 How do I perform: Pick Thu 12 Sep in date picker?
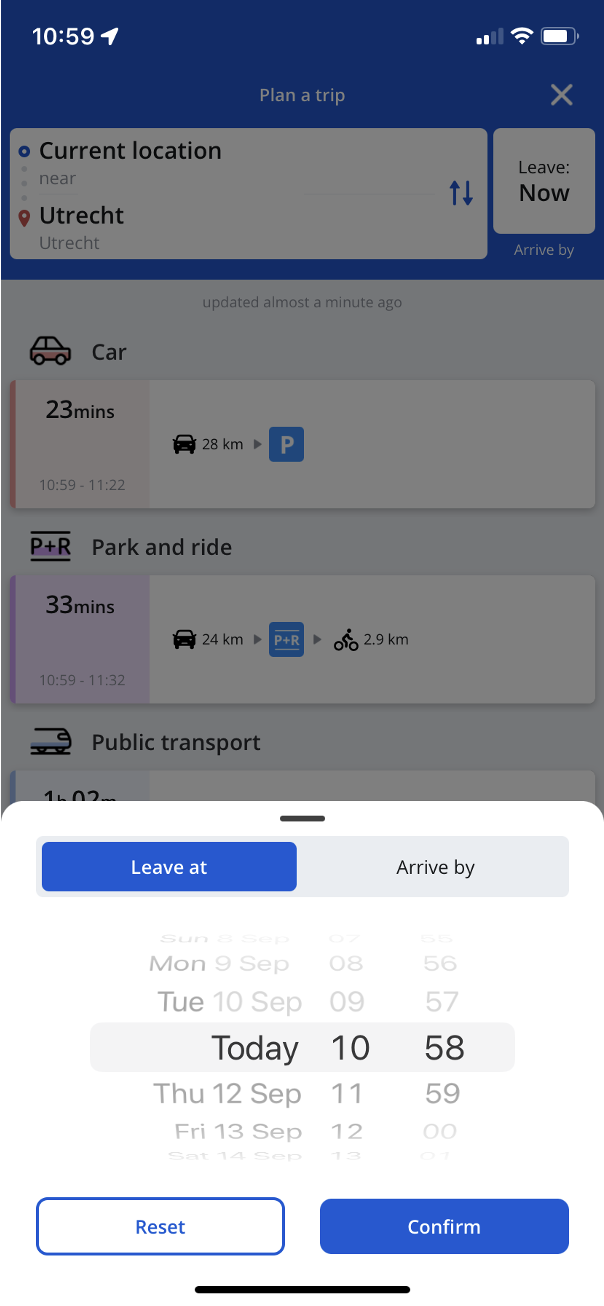[227, 1093]
